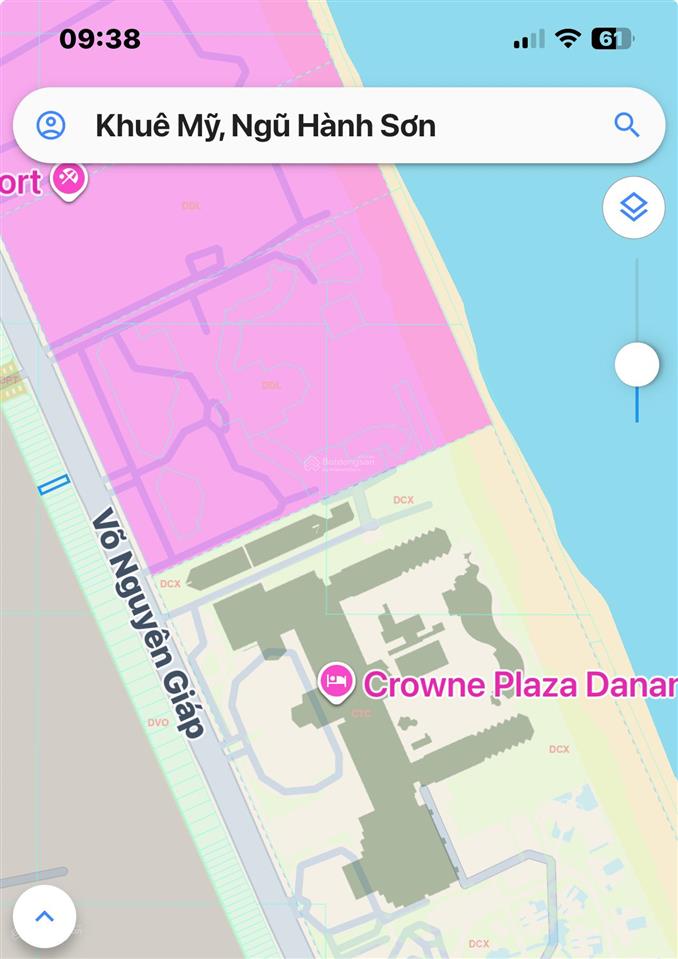Select the resort beach marker pin

click(69, 181)
